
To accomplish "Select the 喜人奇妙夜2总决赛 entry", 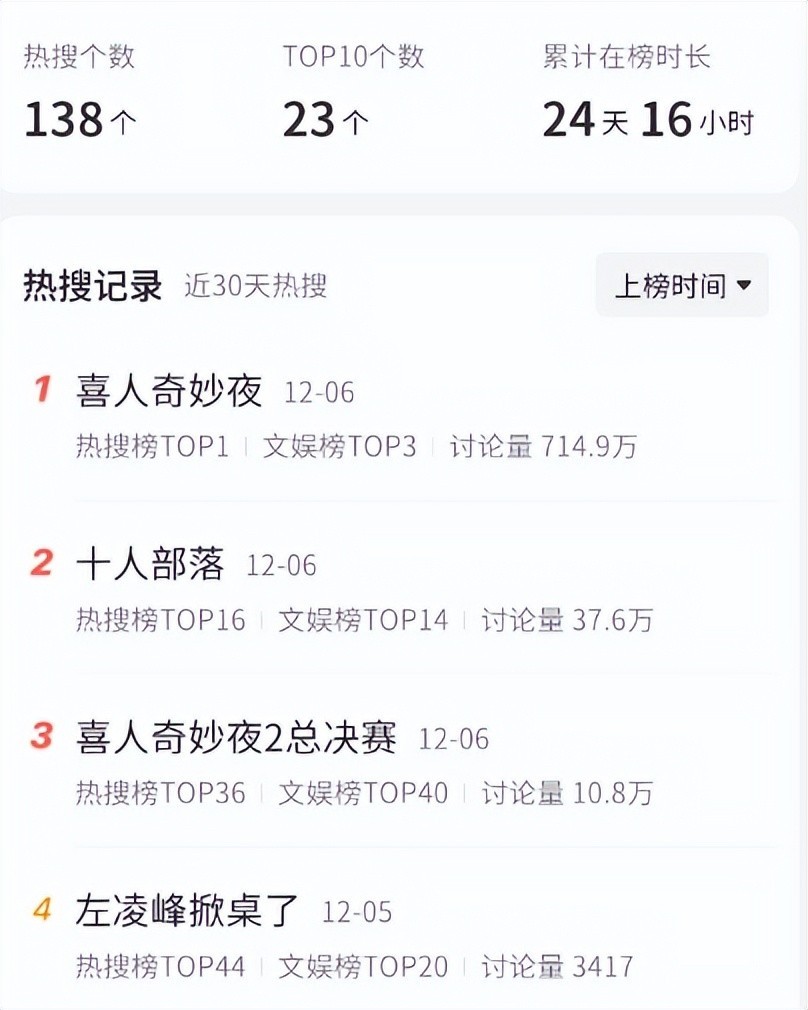I will point(236,739).
